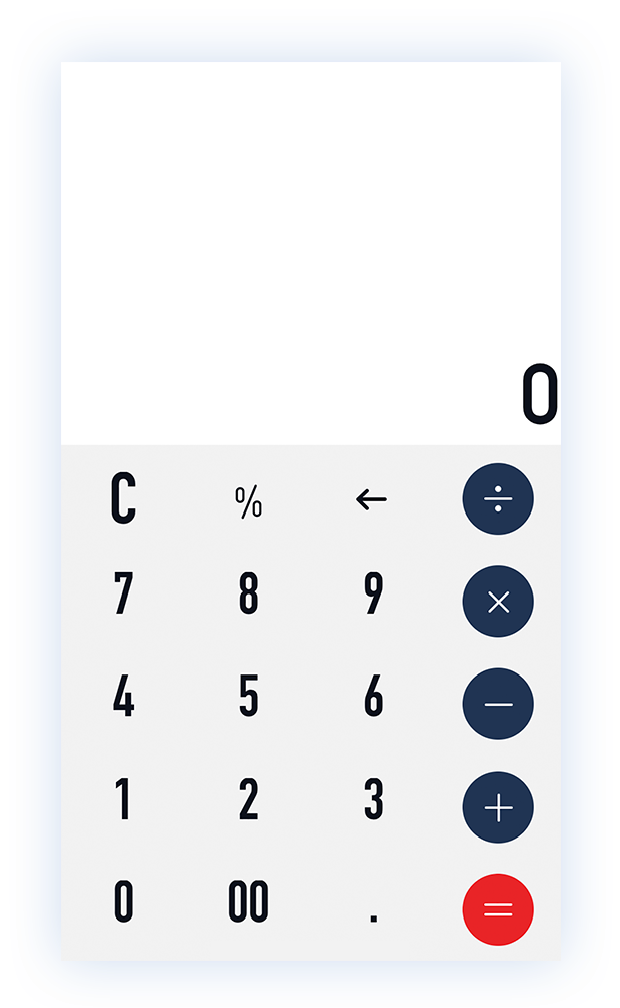Clear the display with the C key
620x1008 pixels.
pyautogui.click(x=123, y=498)
